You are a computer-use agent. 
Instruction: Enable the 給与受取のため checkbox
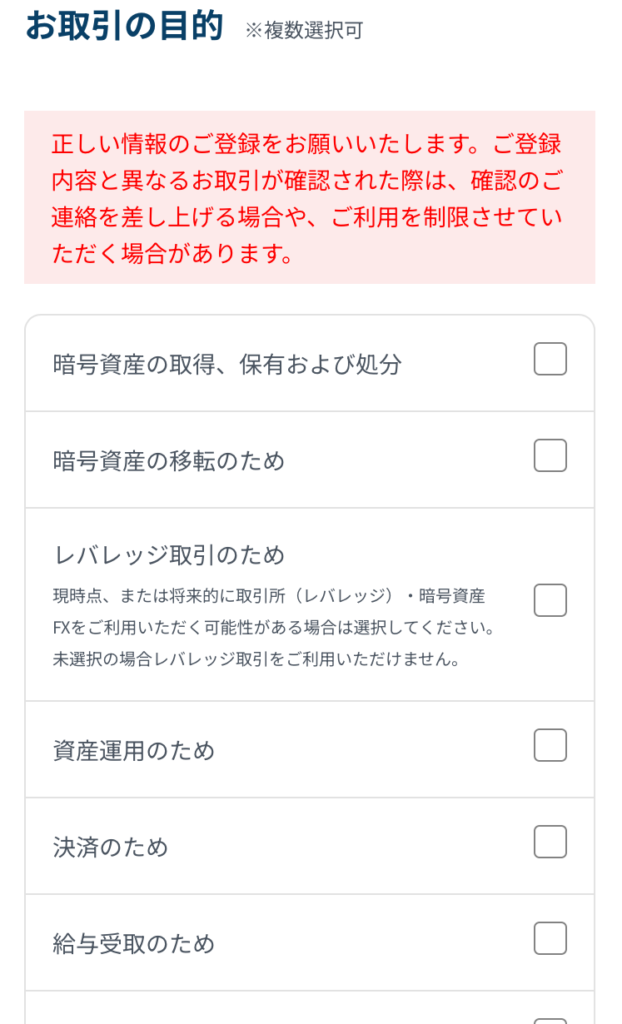coord(550,938)
